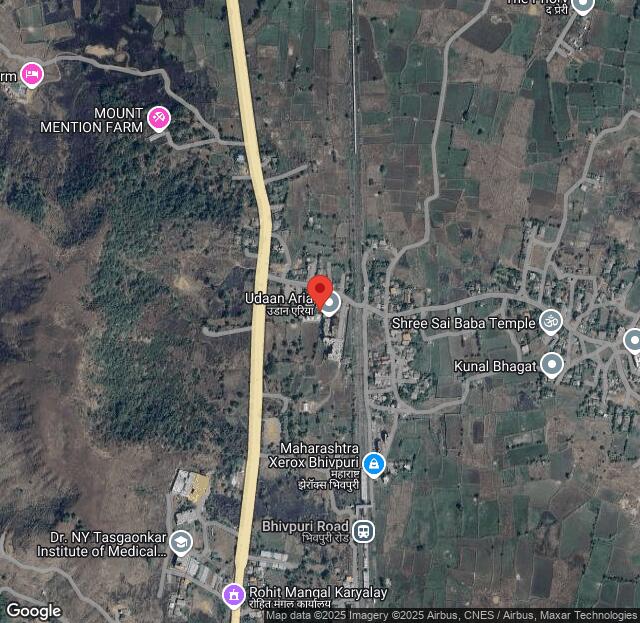640x623 pixels.
Task: Open the pink hotel marker near the left edge
Action: point(32,74)
